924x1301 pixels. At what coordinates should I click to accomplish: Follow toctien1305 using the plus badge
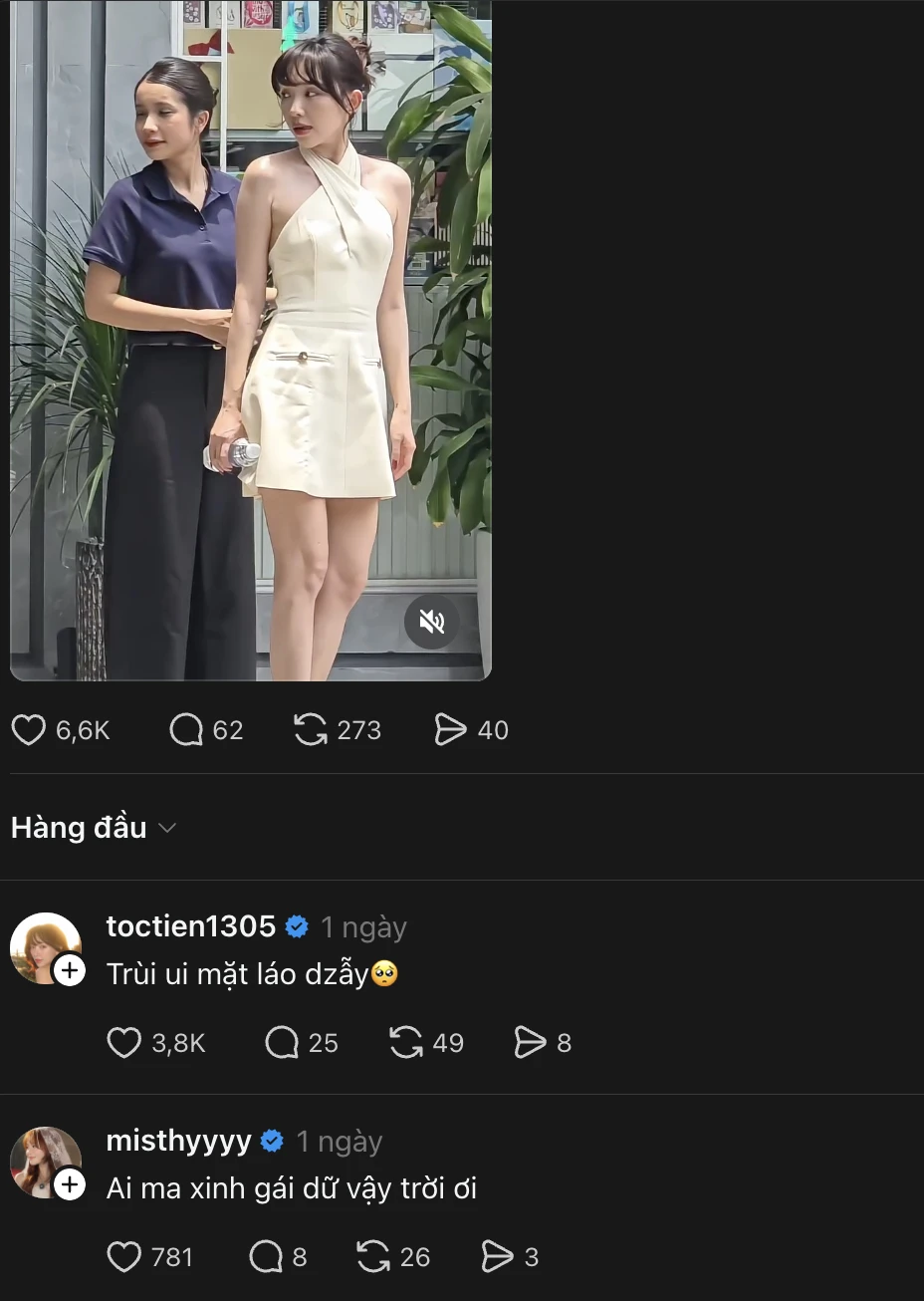click(70, 970)
